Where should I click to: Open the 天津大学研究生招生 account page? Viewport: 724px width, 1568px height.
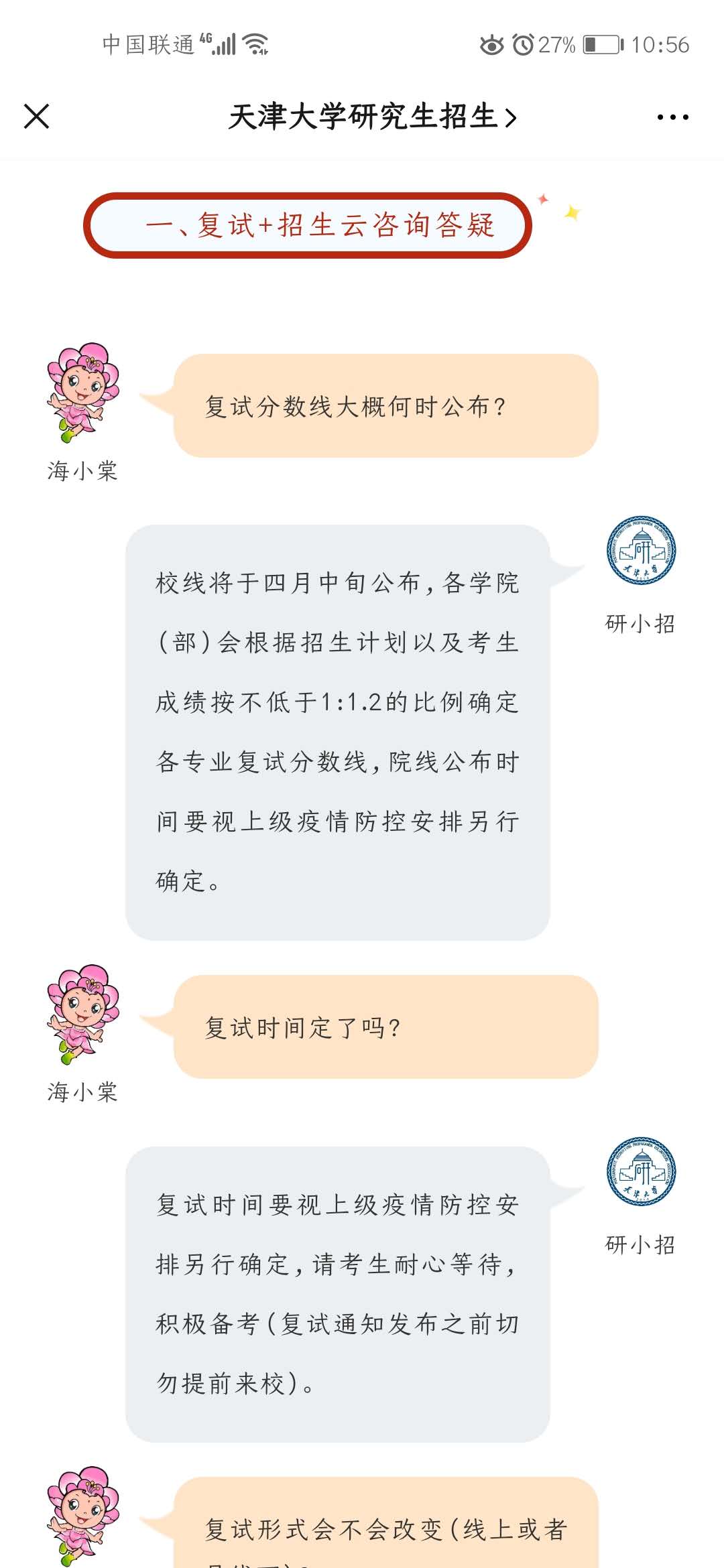[x=372, y=117]
